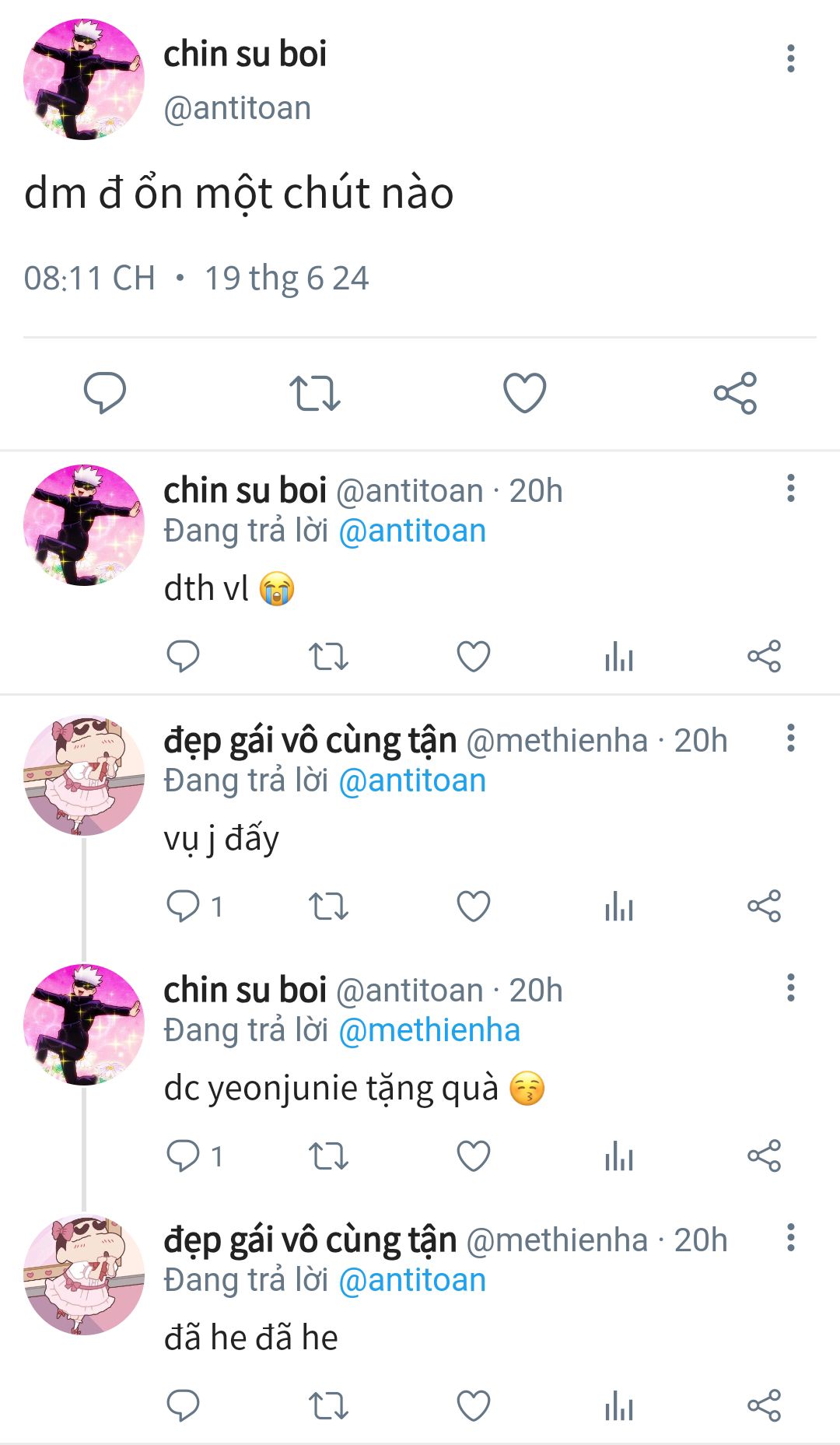Like the main tweet by chin su boi

coord(525,392)
